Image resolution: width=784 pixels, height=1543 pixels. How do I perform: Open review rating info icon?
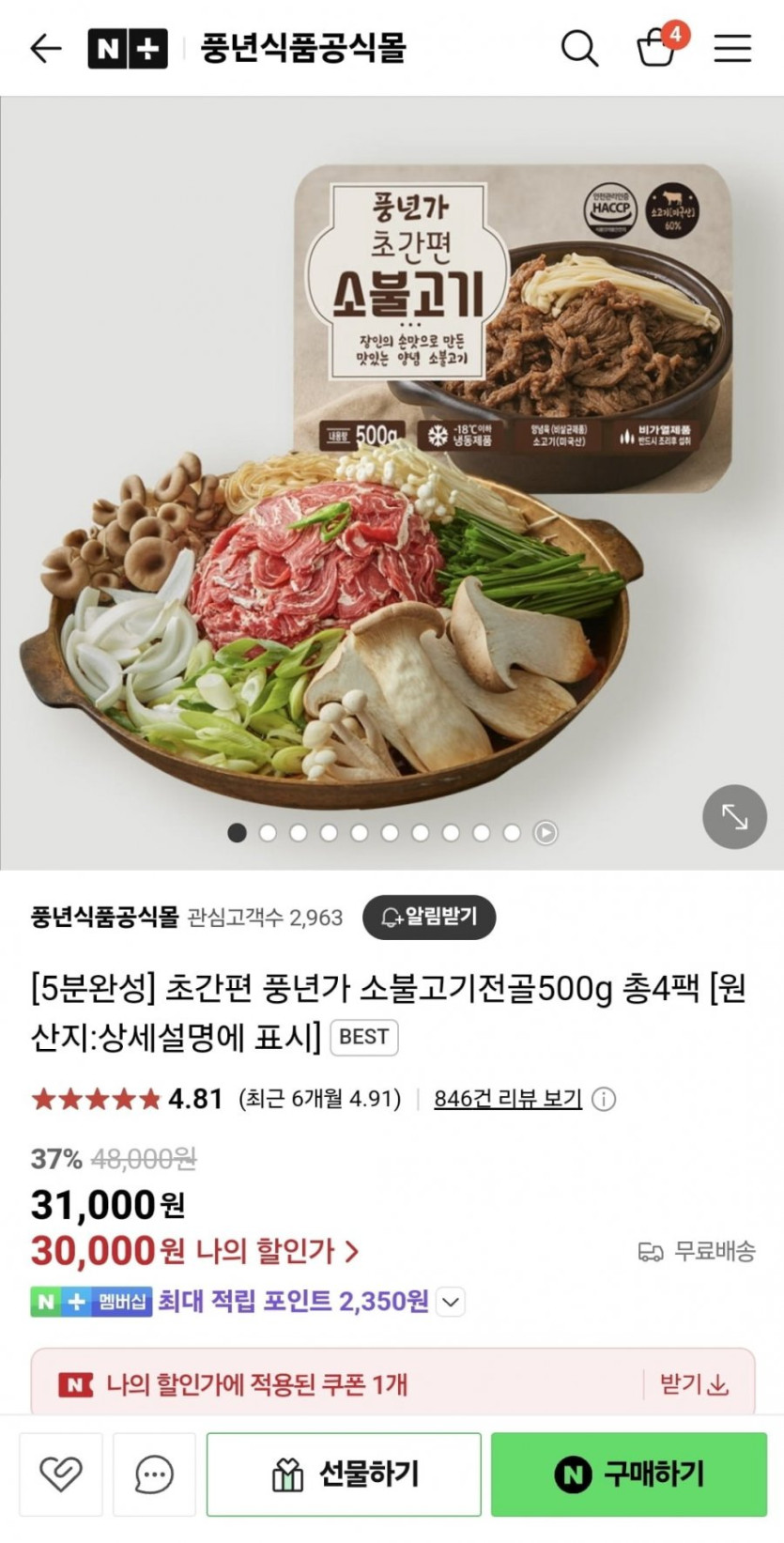(605, 1099)
